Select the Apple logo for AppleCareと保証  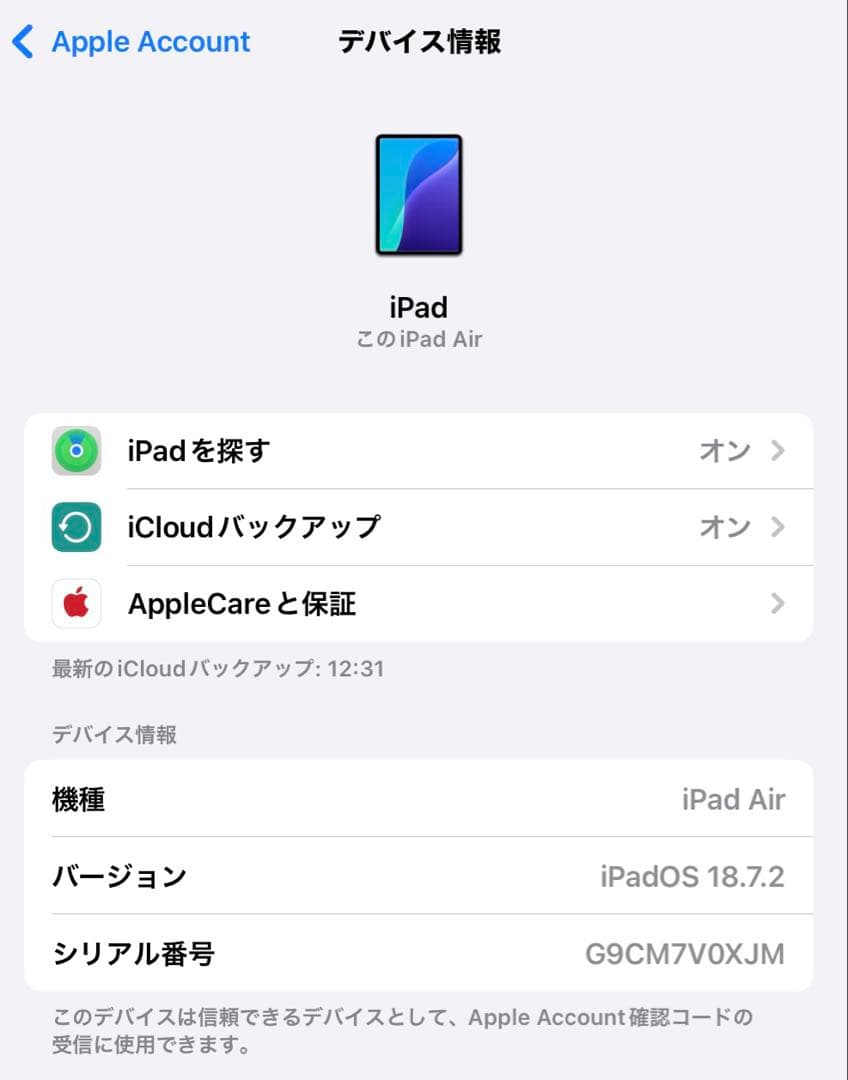(77, 604)
